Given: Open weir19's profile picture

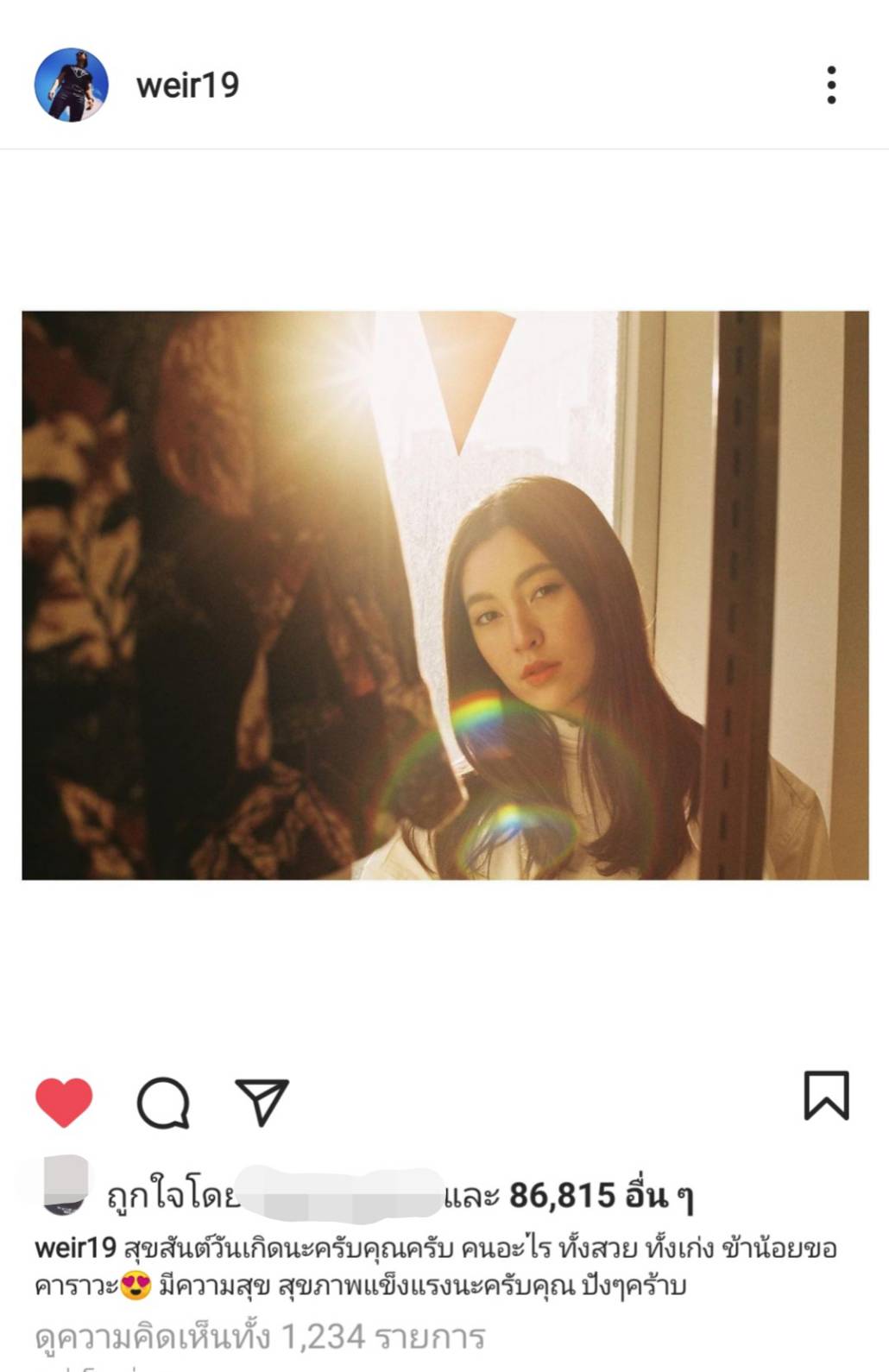Looking at the screenshot, I should coord(71,85).
